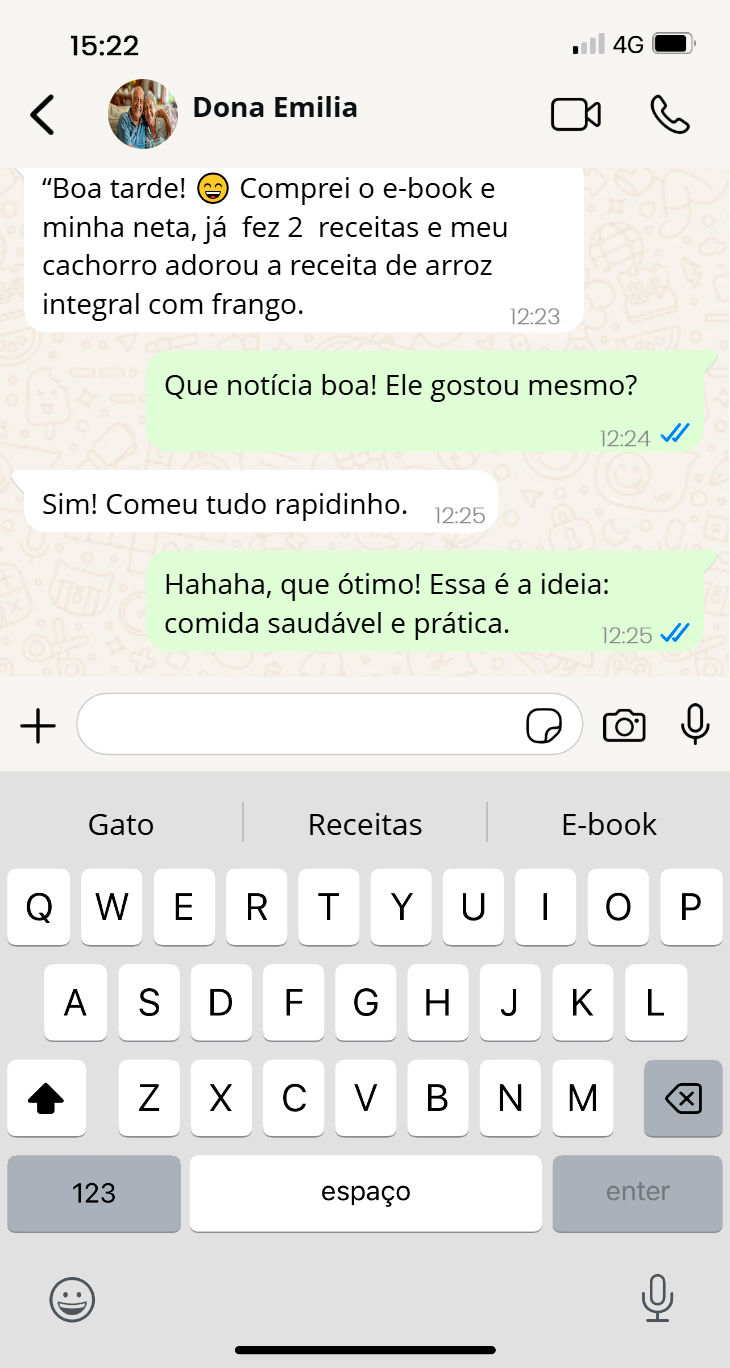Screen dimensions: 730x1368
Task: Start a video call with Dona Emilia
Action: [x=576, y=115]
